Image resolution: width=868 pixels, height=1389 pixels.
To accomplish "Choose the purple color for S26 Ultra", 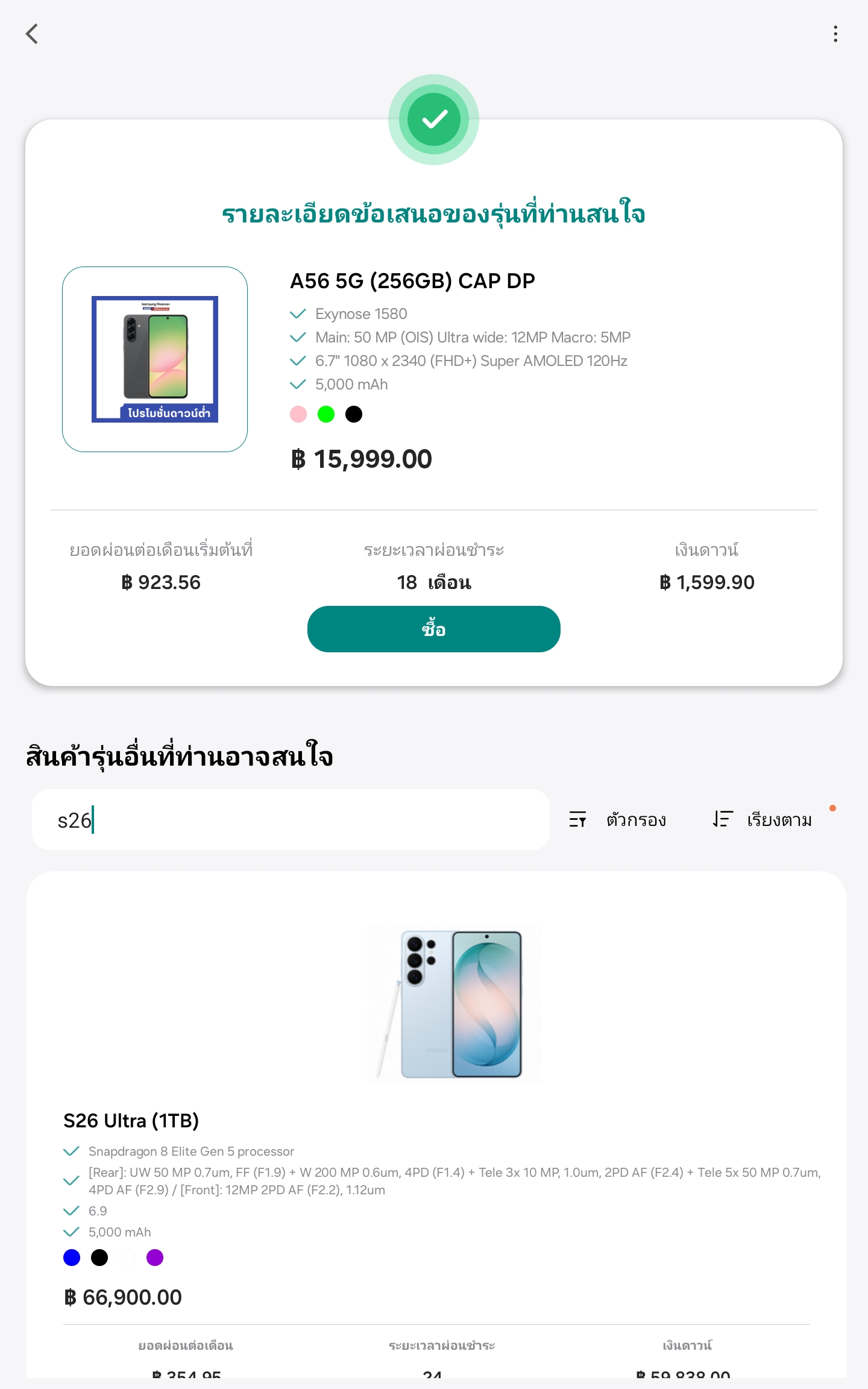I will [x=155, y=1258].
